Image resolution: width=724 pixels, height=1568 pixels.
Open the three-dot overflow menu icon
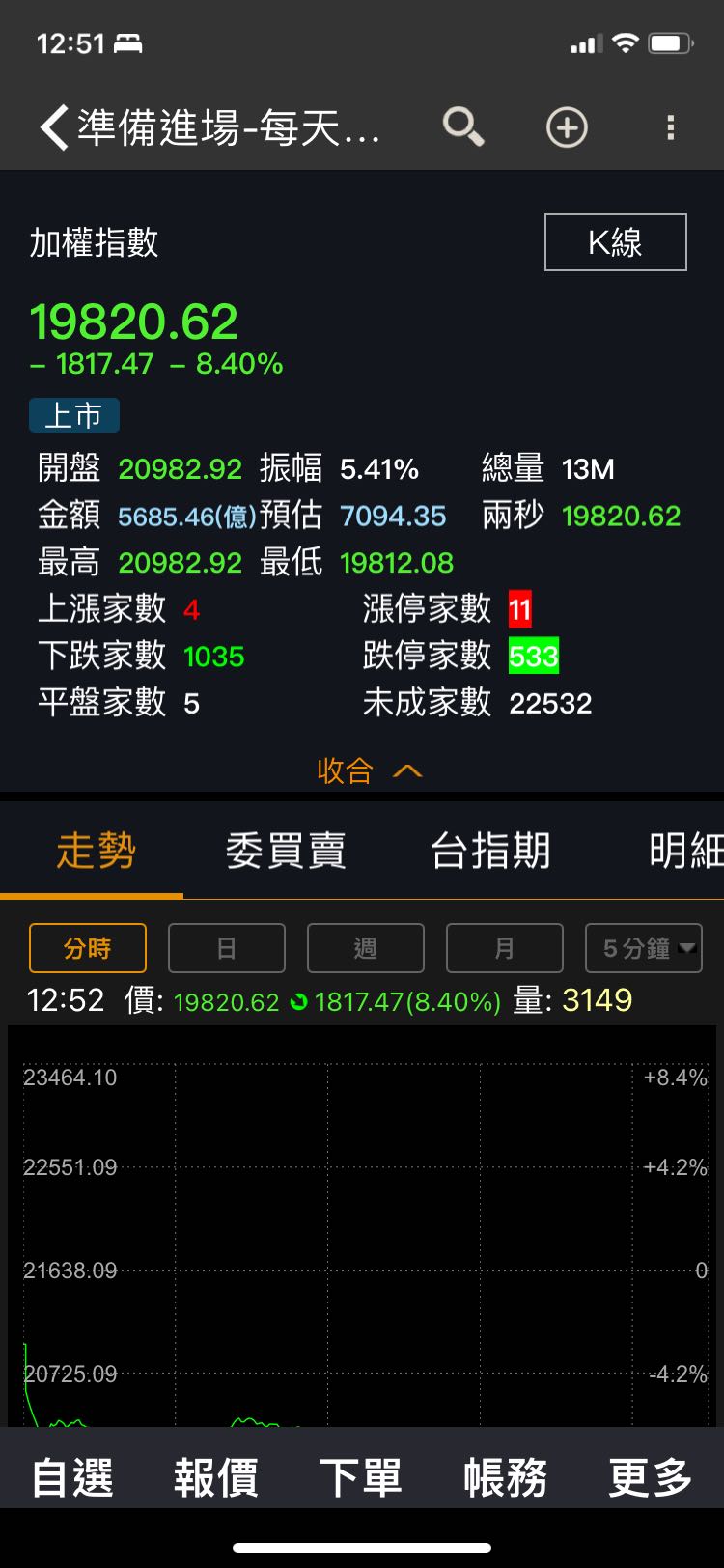[671, 126]
